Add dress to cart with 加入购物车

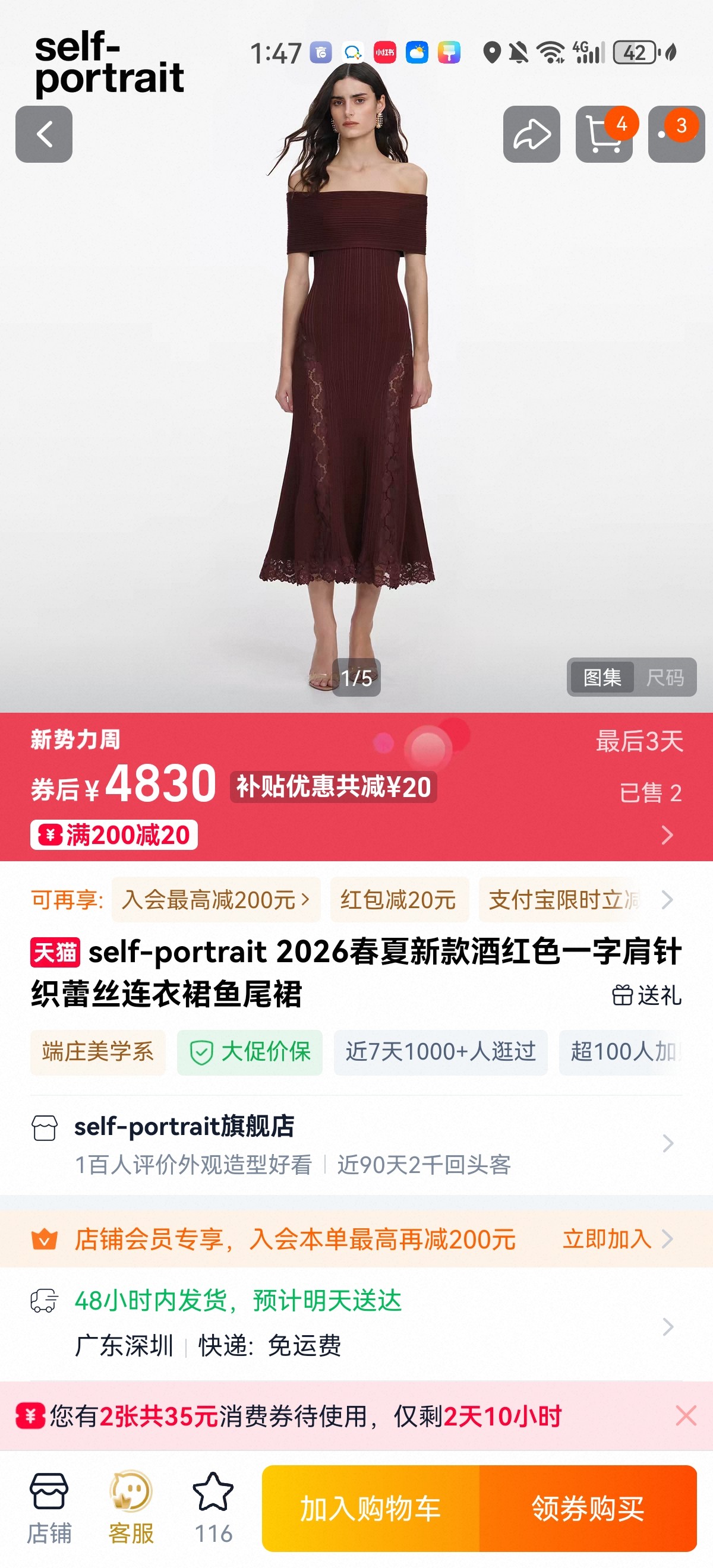coord(370,1509)
